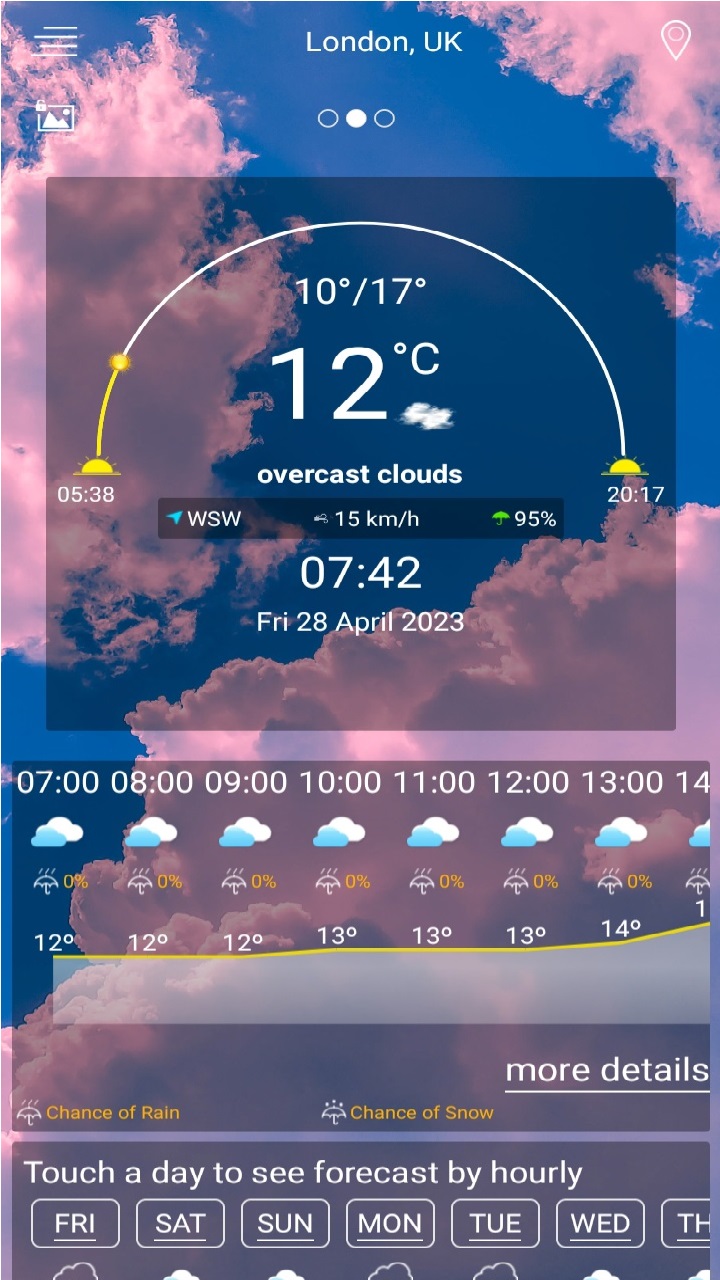Select the FRI forecast button
The image size is (720, 1280).
[x=75, y=1223]
